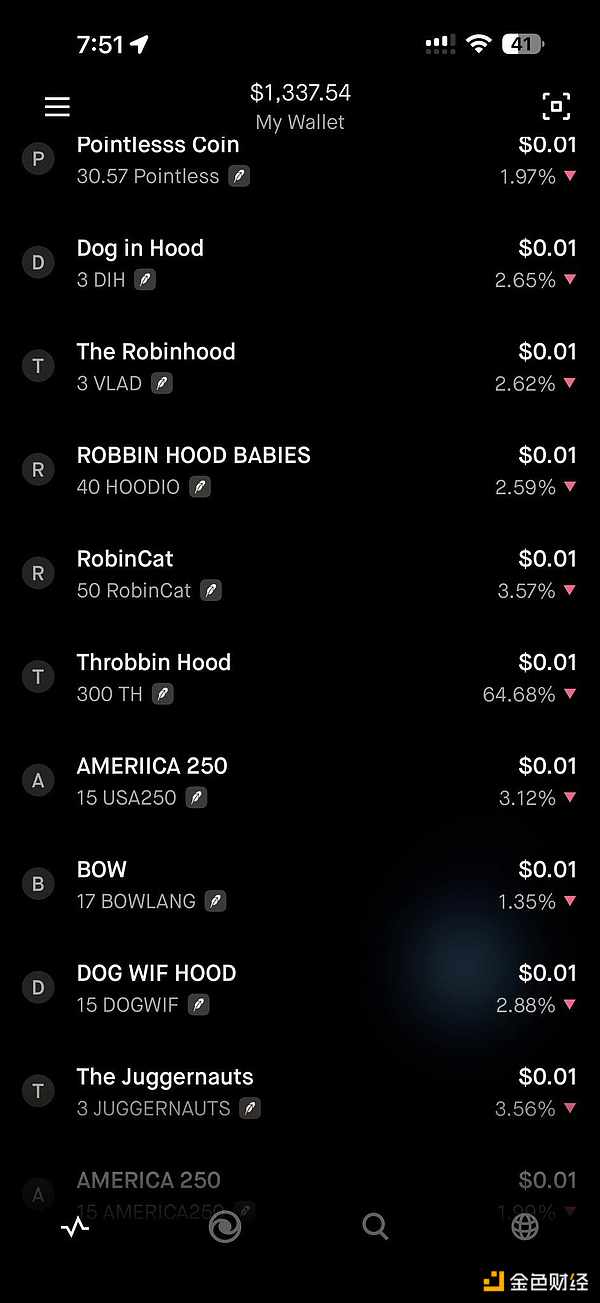
Task: Go to the search tab
Action: pos(375,1227)
